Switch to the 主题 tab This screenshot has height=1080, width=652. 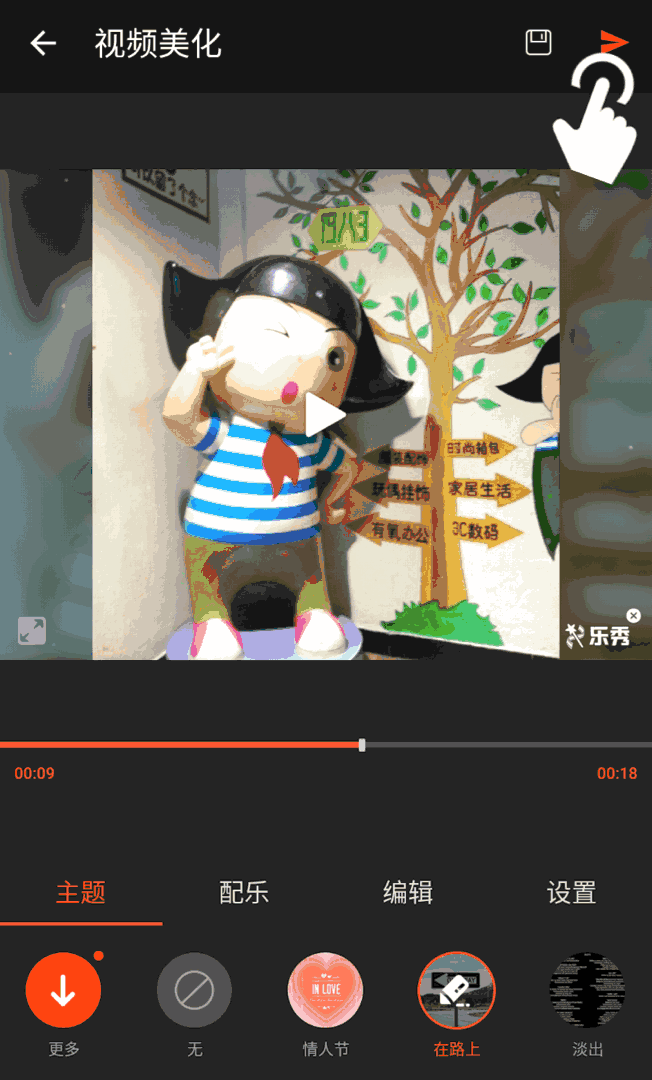(x=81, y=892)
